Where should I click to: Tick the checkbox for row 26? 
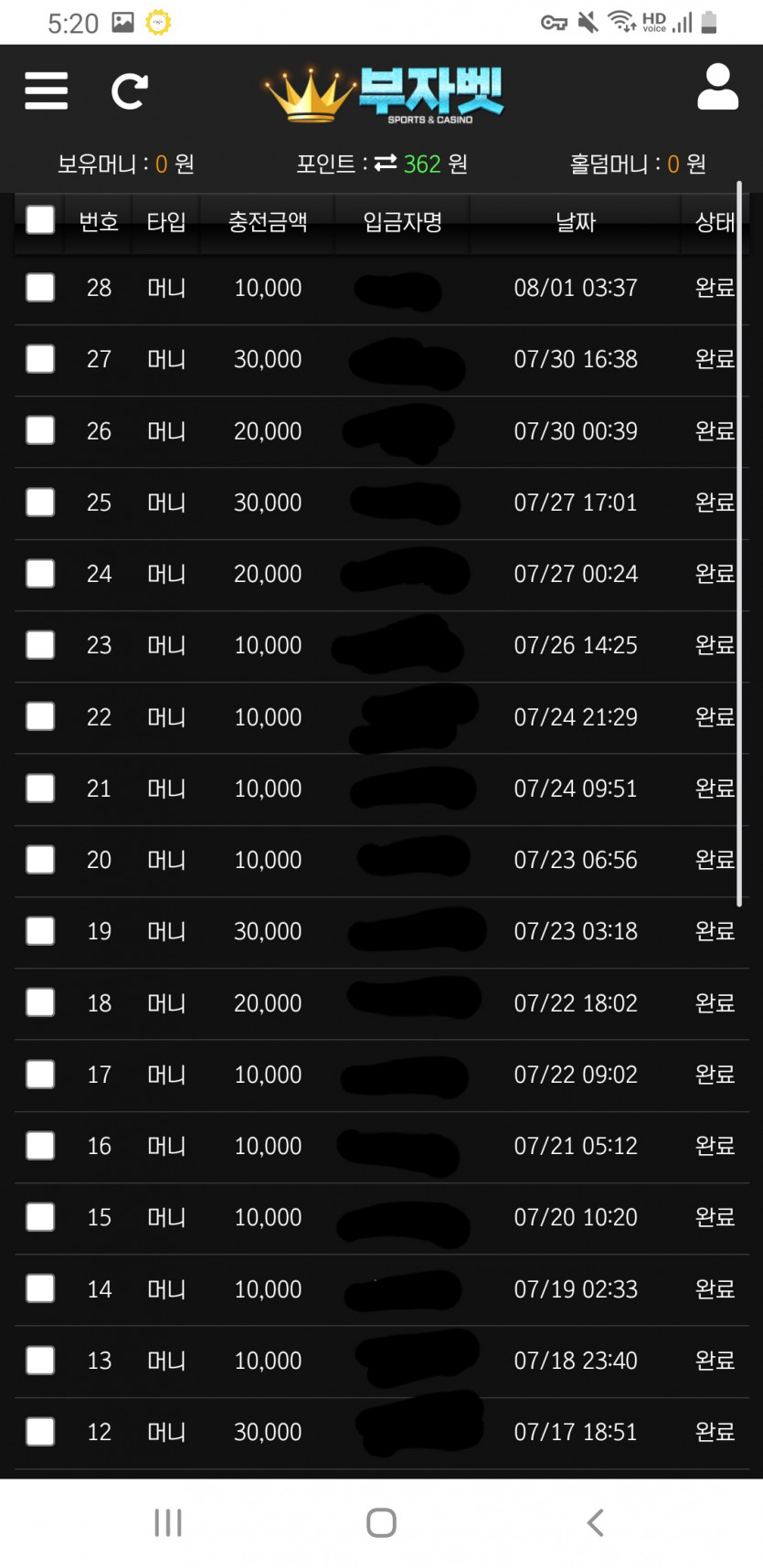(x=40, y=430)
